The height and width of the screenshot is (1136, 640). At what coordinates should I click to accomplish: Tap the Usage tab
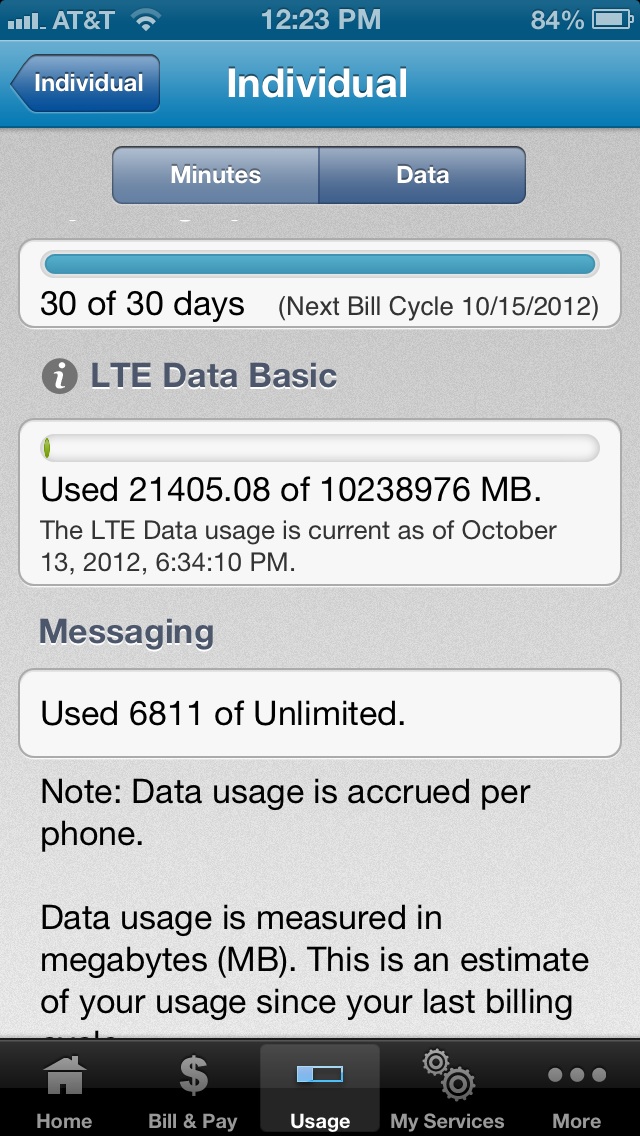pyautogui.click(x=320, y=1090)
